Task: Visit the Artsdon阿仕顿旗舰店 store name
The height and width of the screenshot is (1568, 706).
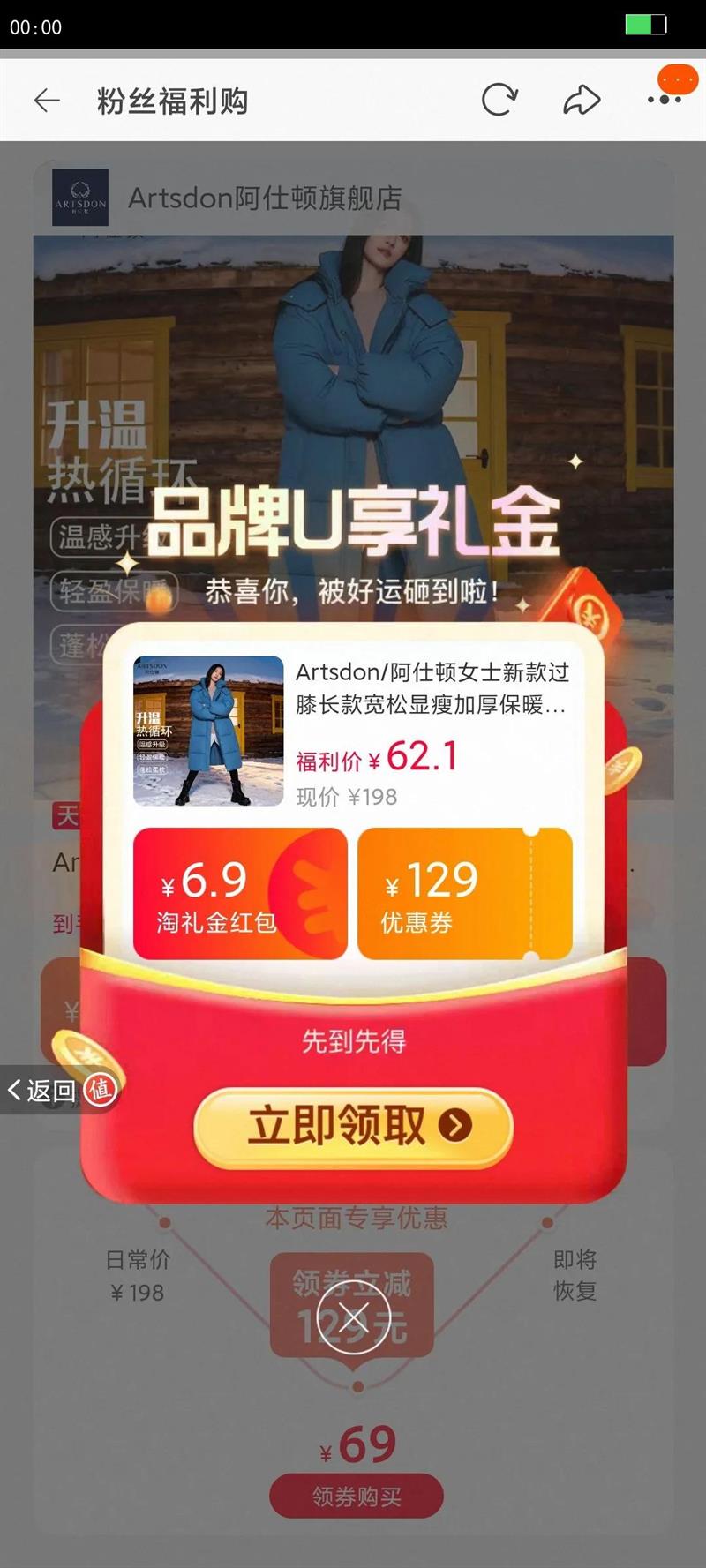Action: pyautogui.click(x=263, y=199)
